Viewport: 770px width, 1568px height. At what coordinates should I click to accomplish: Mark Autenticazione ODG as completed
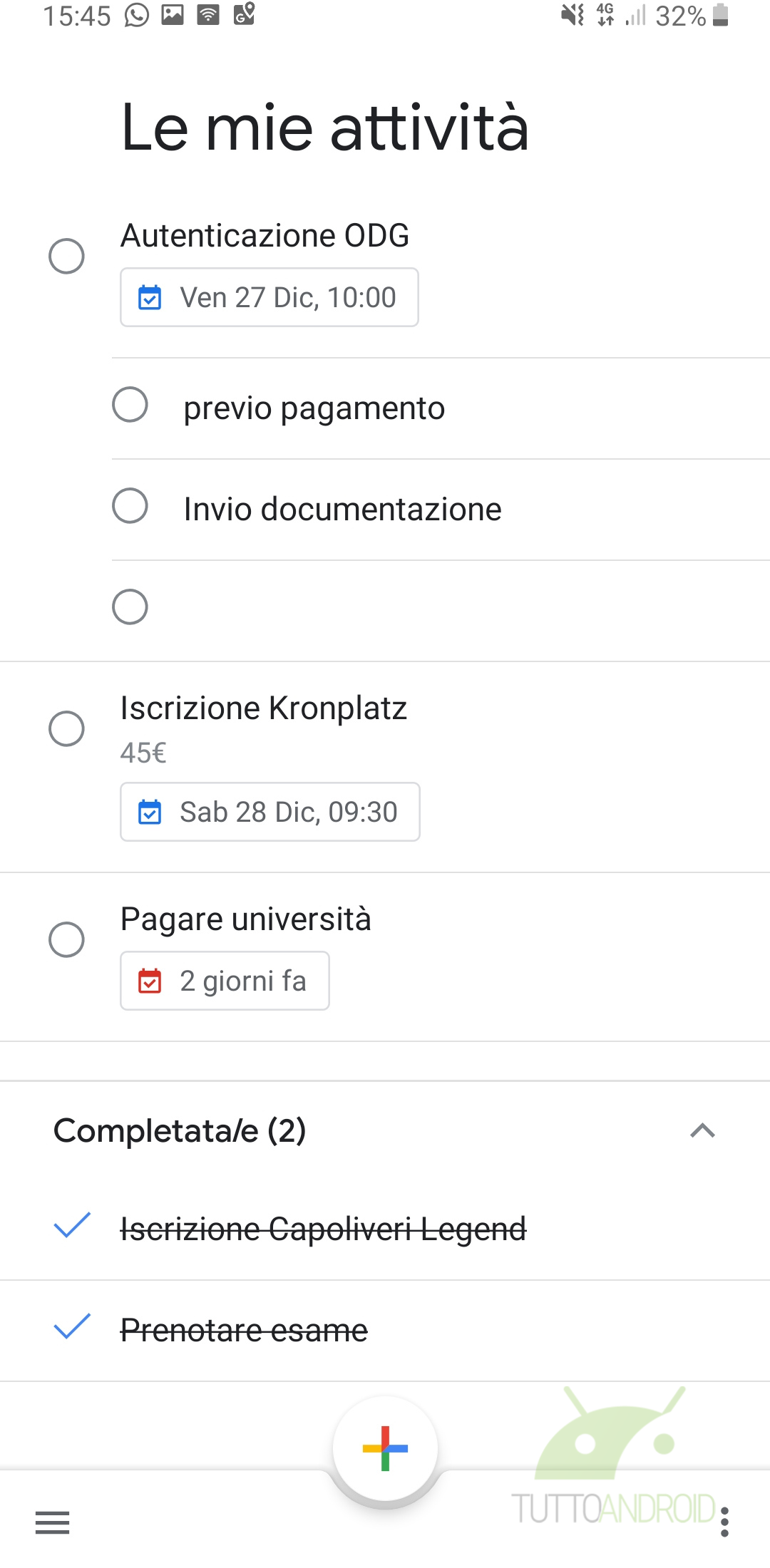coord(66,256)
